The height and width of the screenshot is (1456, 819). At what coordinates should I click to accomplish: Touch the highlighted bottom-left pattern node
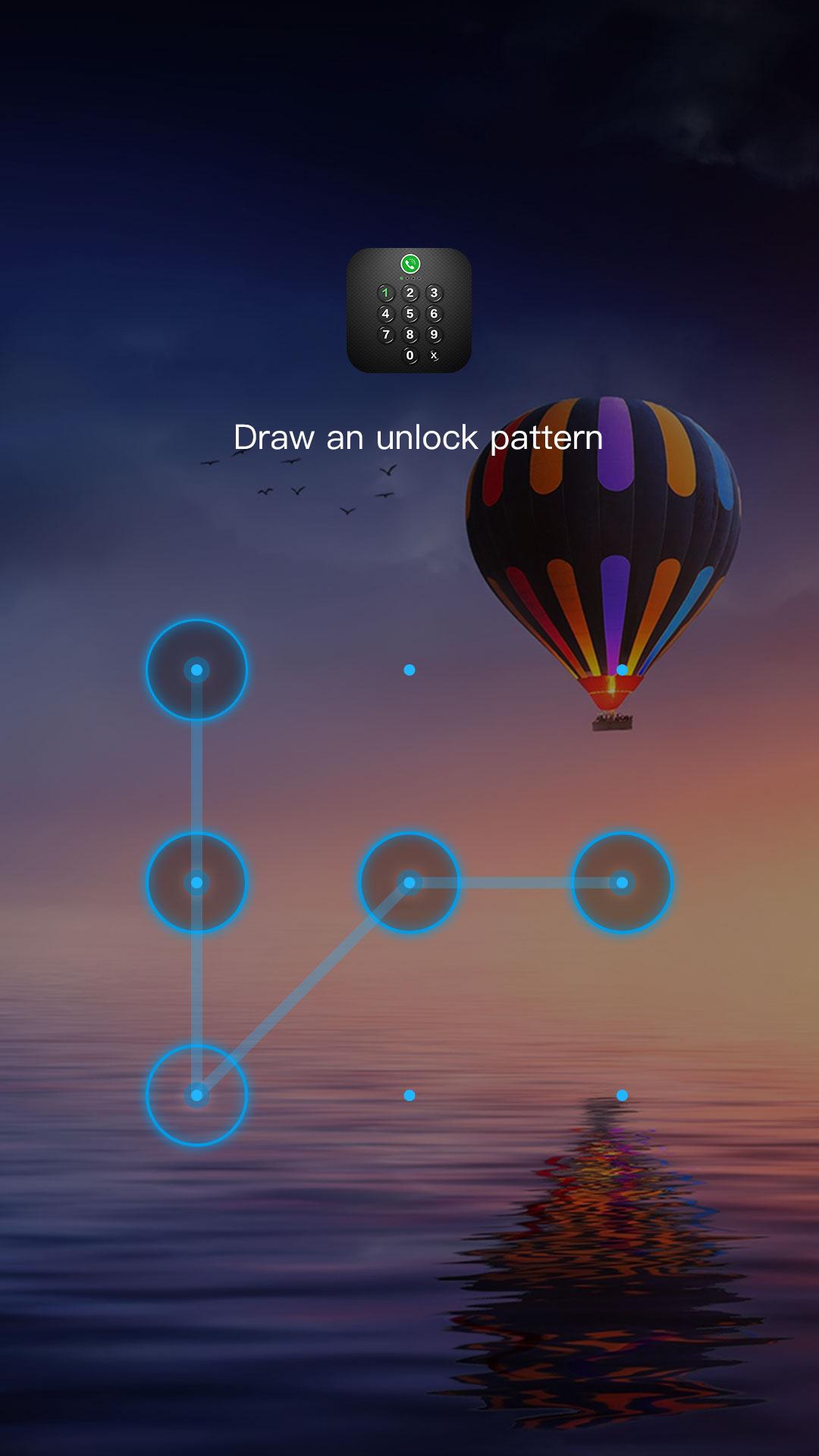(x=196, y=1095)
